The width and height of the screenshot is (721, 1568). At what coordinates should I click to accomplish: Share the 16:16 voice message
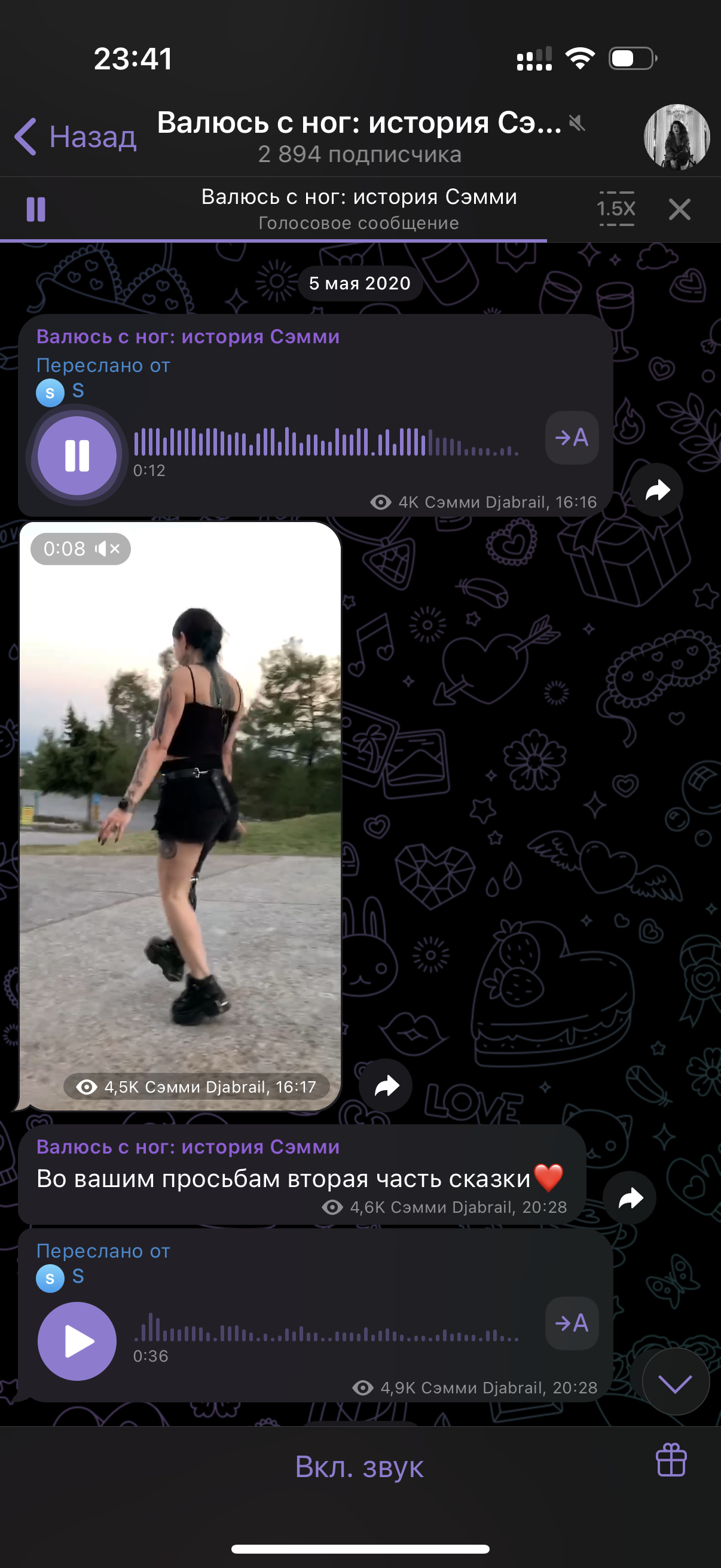656,490
